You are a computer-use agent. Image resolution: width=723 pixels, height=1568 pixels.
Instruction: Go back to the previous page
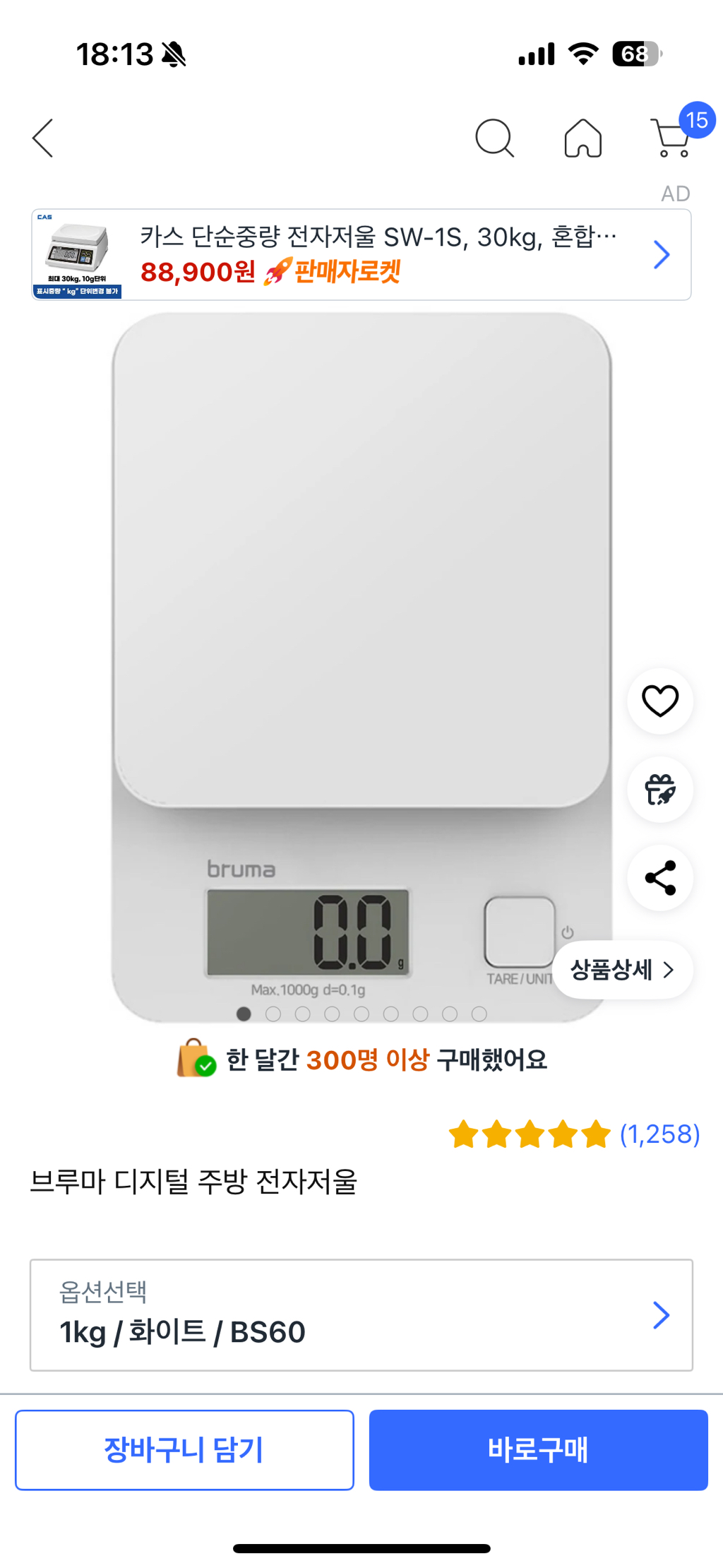pos(43,138)
